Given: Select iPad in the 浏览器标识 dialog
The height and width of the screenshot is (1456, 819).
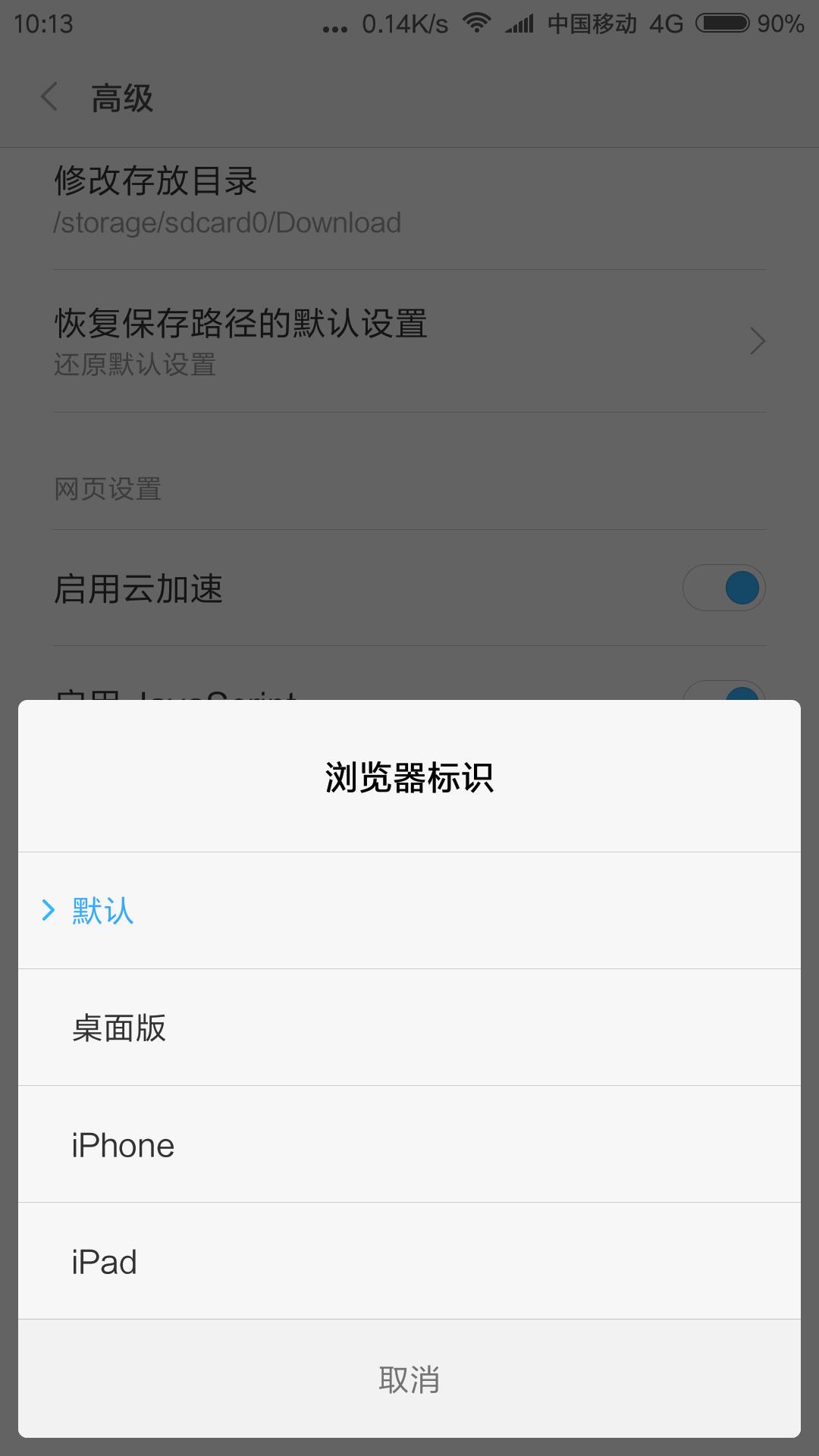Looking at the screenshot, I should [x=102, y=1261].
